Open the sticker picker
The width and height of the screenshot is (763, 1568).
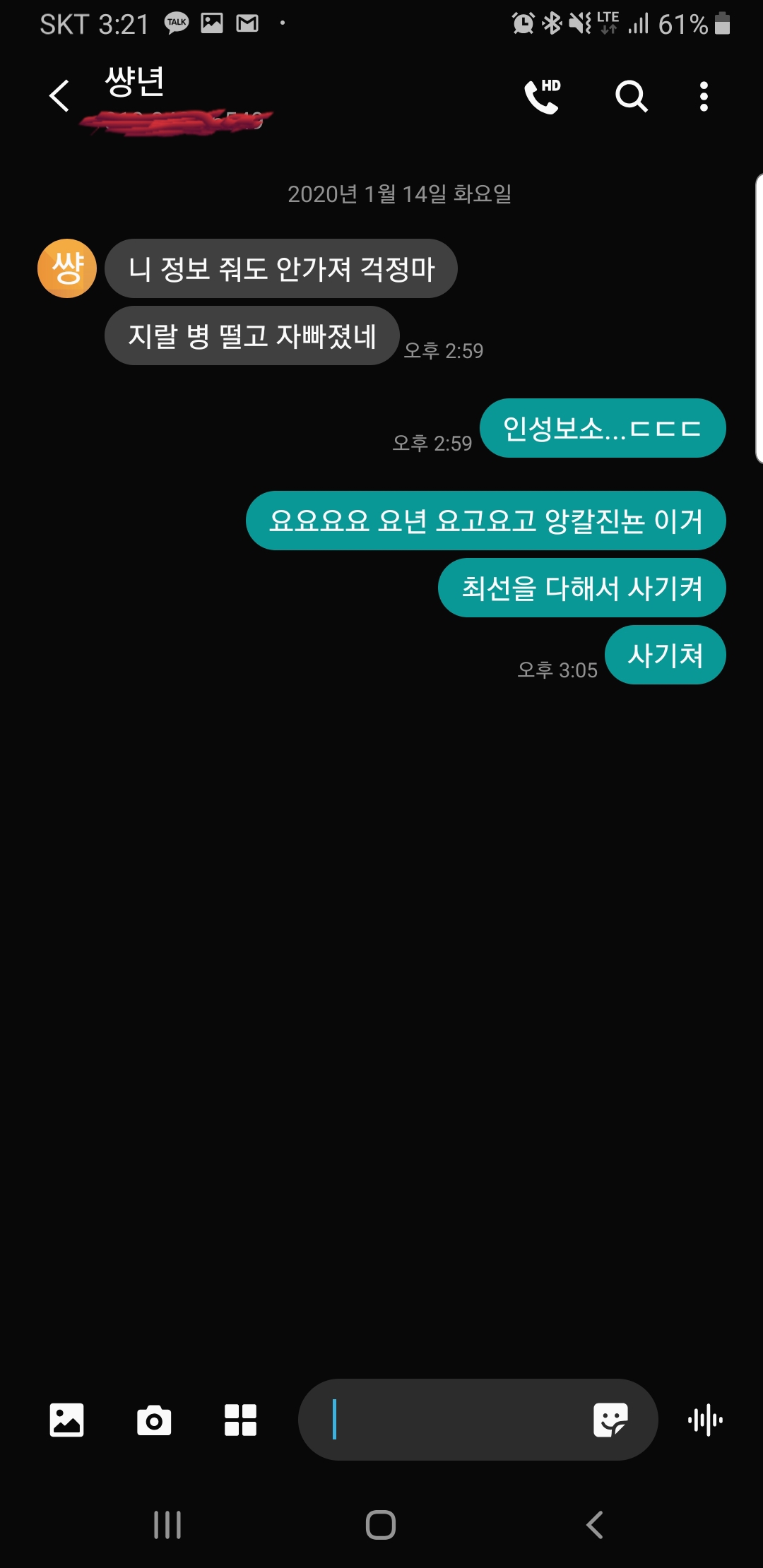pyautogui.click(x=610, y=1420)
